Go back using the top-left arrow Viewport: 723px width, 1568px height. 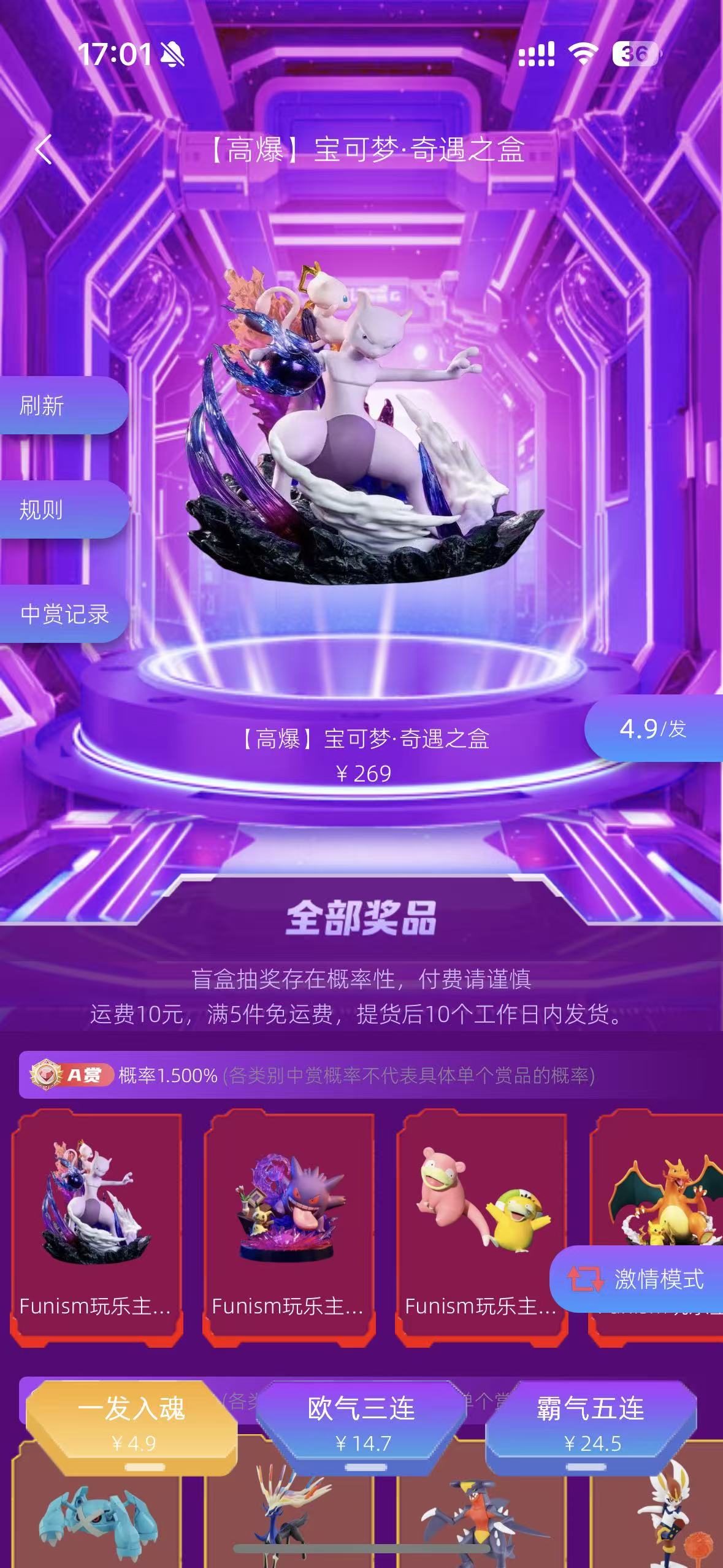tap(44, 150)
